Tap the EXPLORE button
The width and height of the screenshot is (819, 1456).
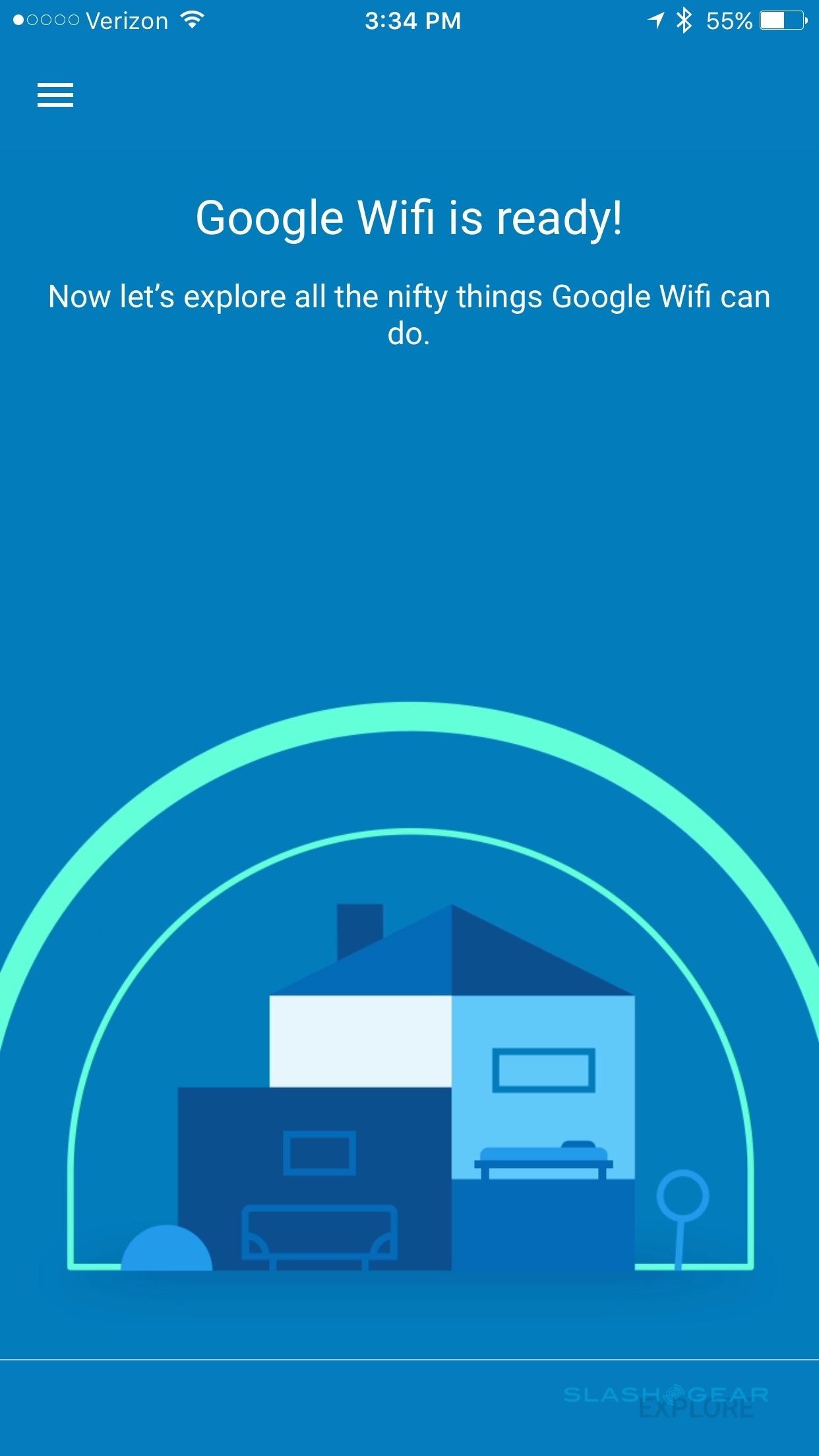[x=696, y=1409]
